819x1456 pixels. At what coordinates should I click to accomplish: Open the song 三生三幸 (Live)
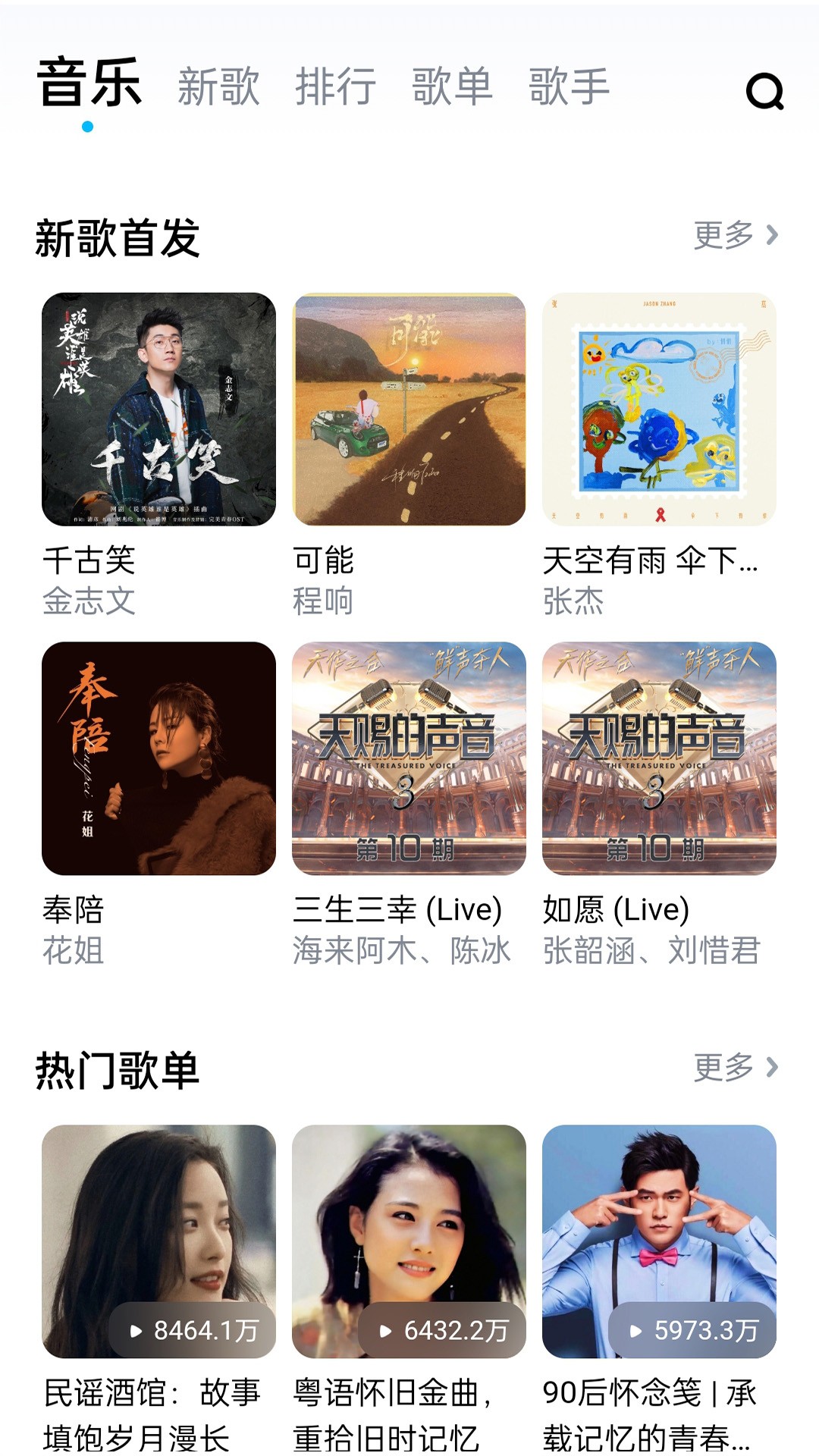pyautogui.click(x=400, y=910)
